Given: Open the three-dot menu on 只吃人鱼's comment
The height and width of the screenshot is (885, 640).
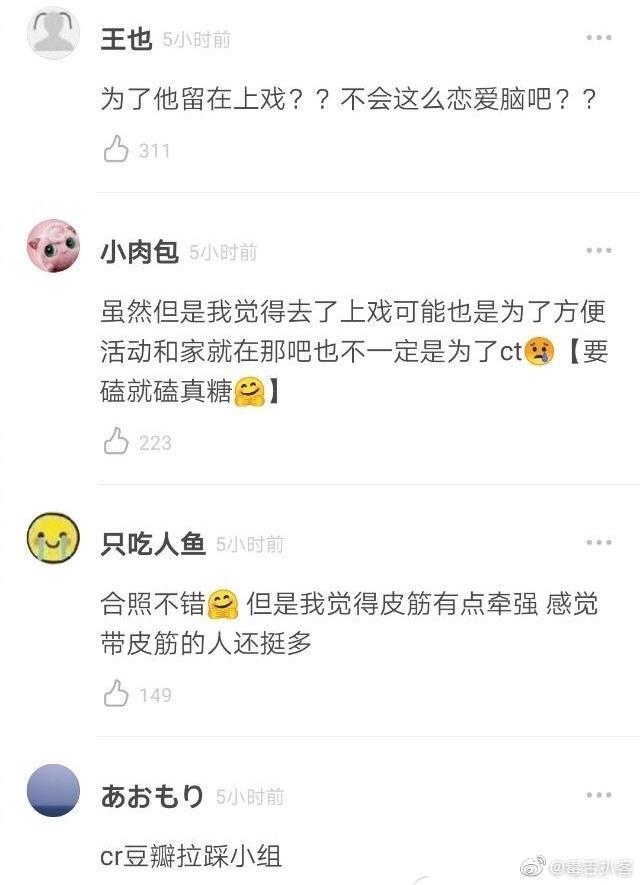Looking at the screenshot, I should pyautogui.click(x=598, y=542).
